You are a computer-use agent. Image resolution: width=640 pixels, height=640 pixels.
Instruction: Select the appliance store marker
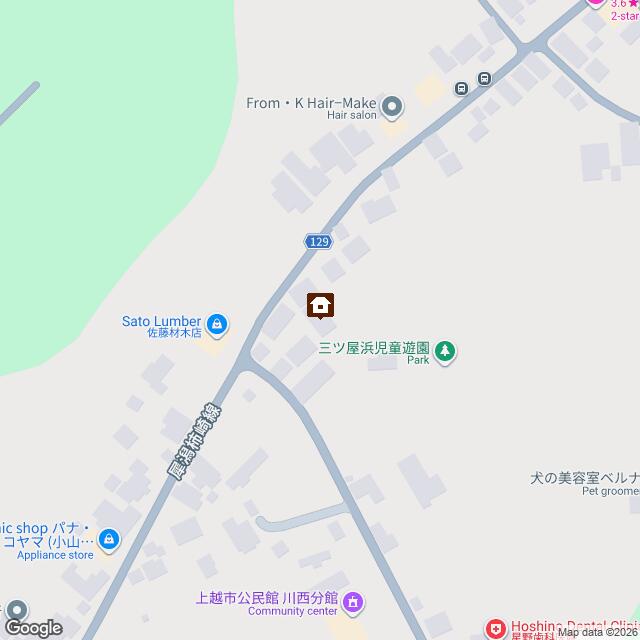point(110,541)
